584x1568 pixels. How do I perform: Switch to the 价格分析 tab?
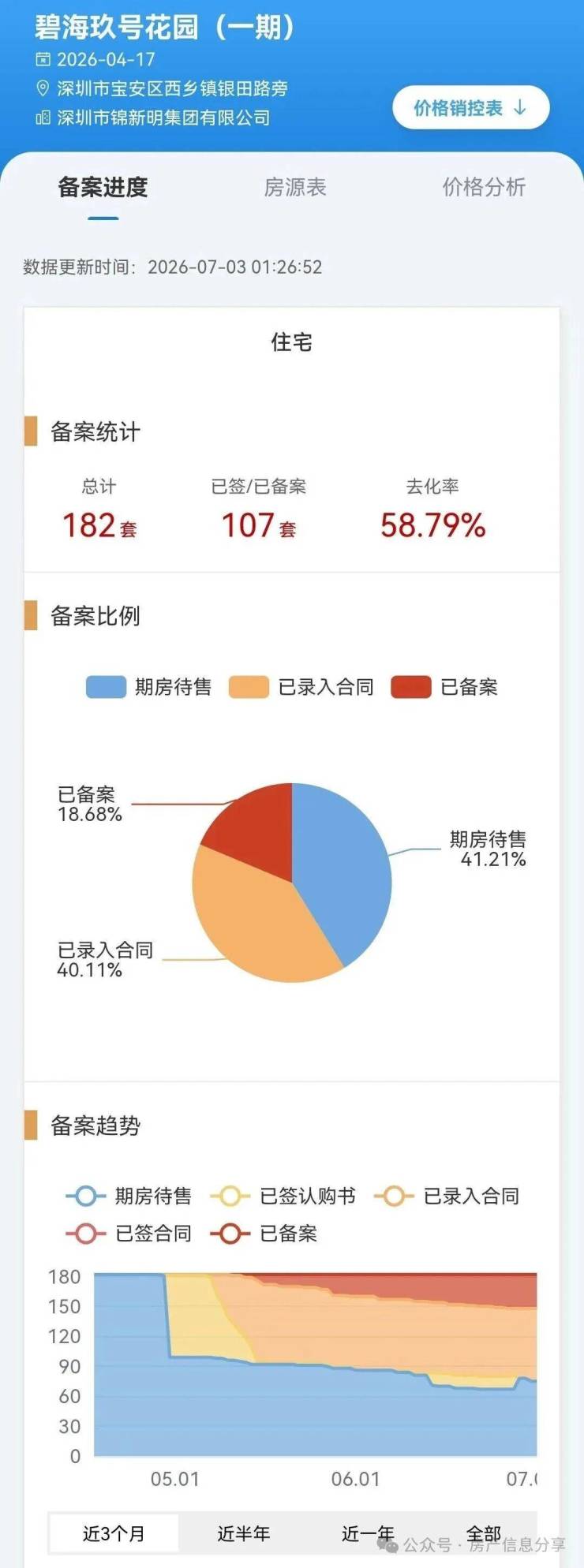tap(484, 187)
